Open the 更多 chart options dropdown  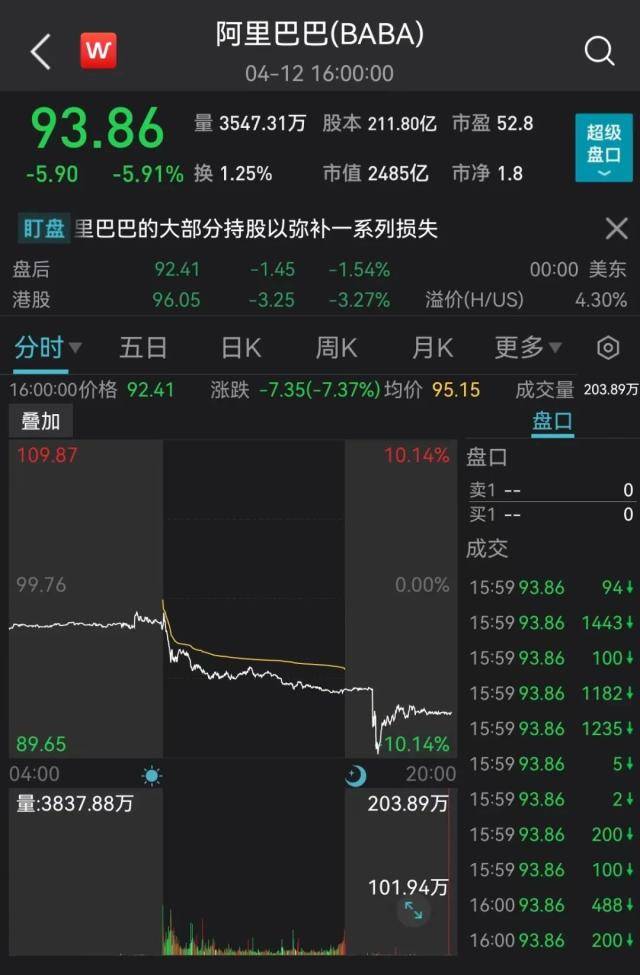[x=527, y=348]
